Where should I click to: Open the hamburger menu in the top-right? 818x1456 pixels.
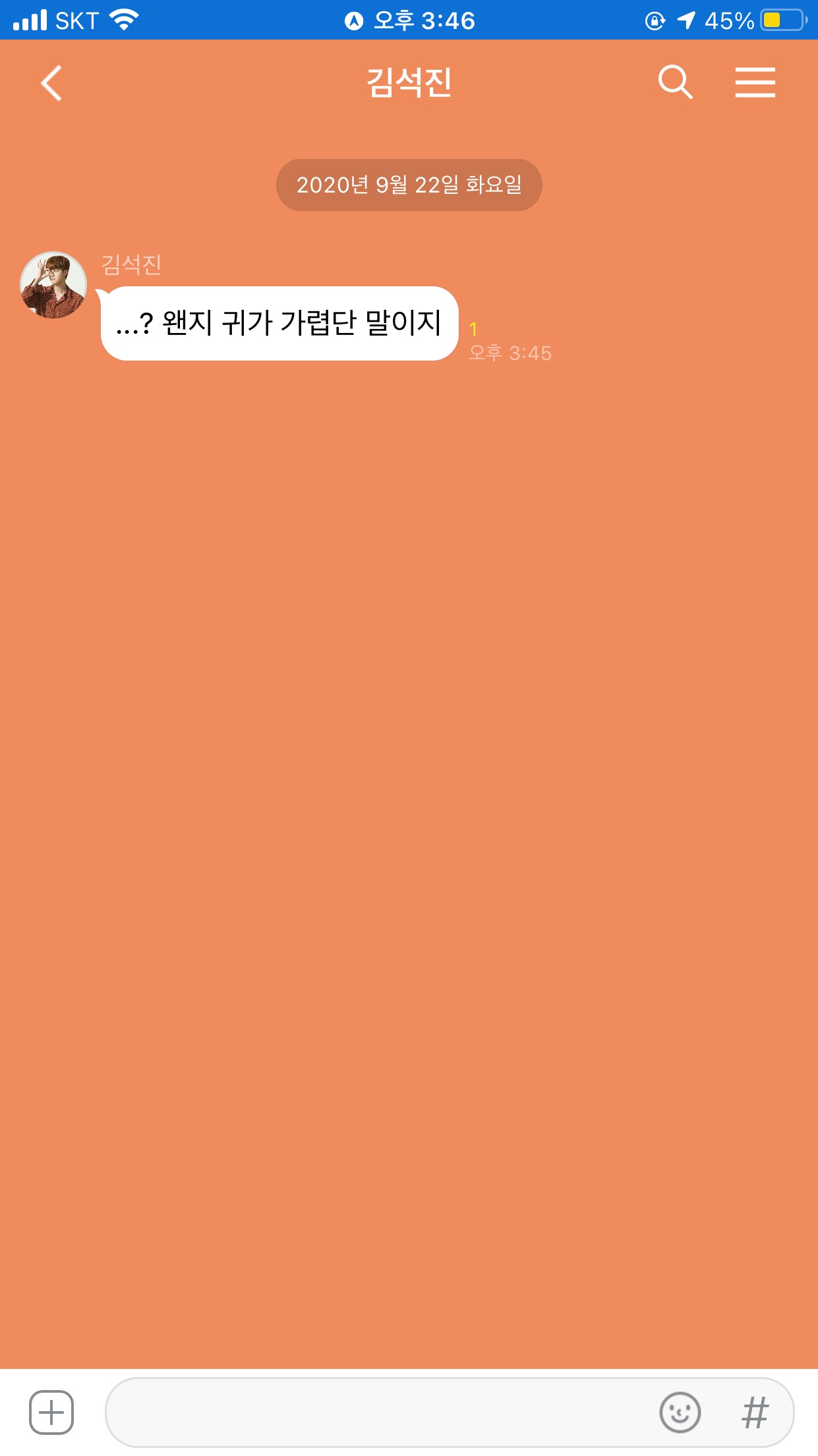[x=755, y=83]
